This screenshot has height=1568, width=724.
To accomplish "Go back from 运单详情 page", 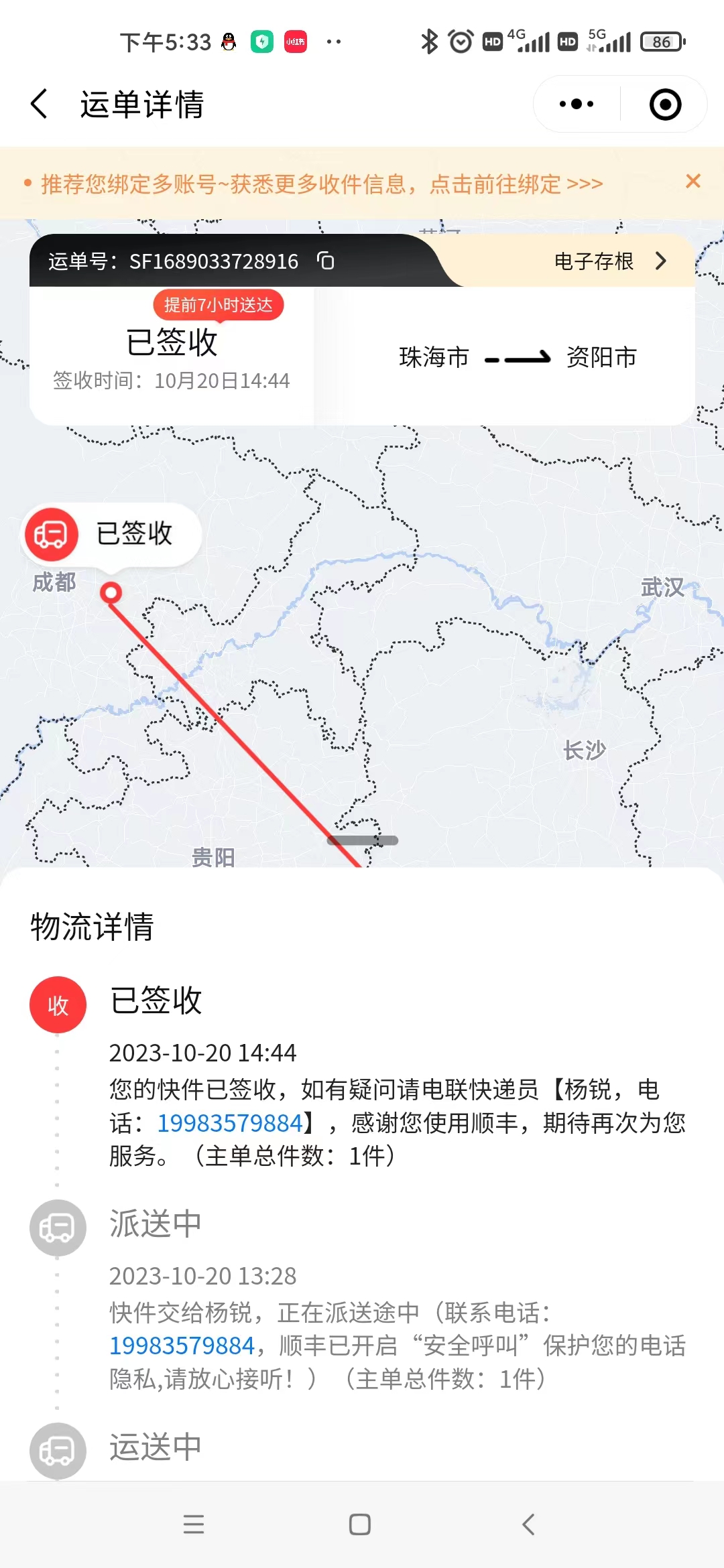I will pyautogui.click(x=40, y=105).
